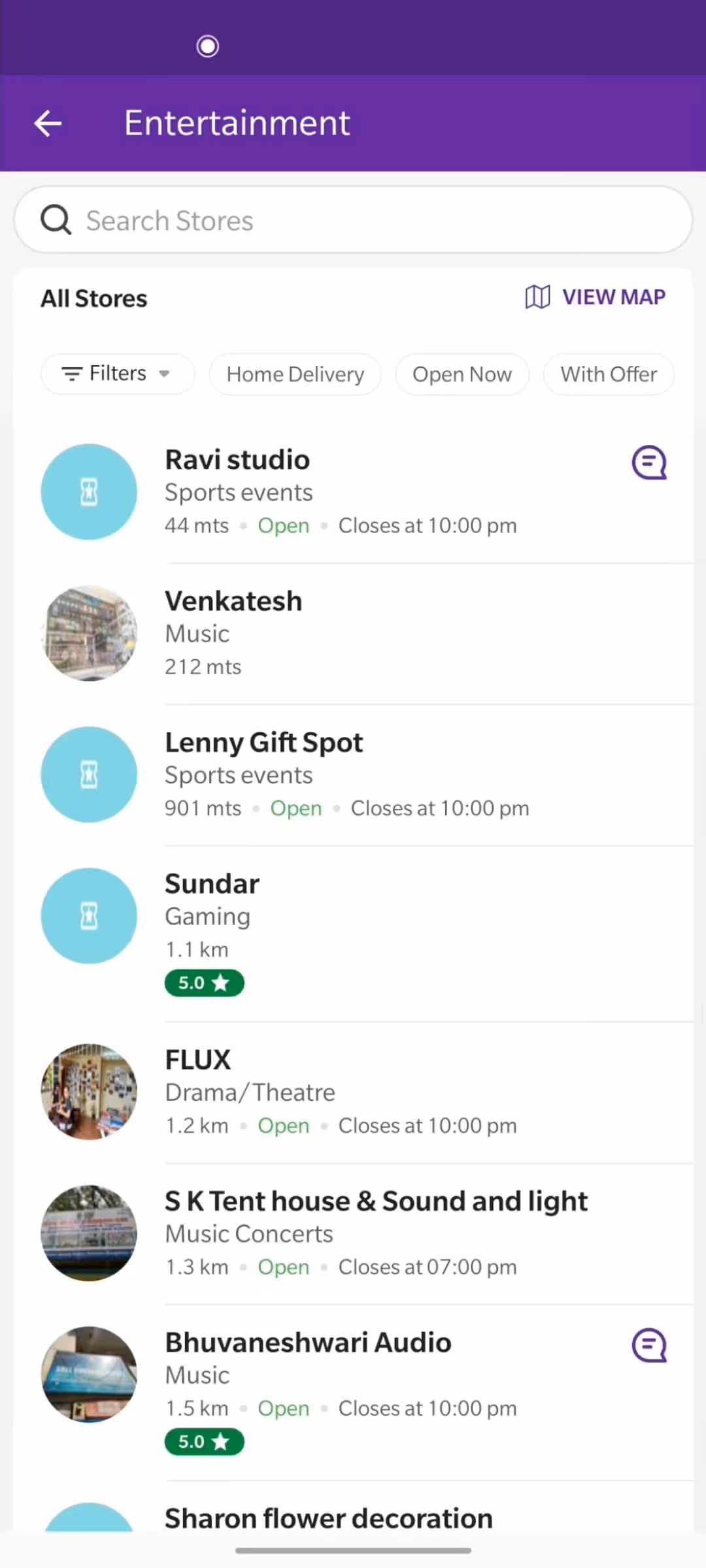Open Venkatesh Music store
This screenshot has width=706, height=1568.
coord(340,632)
